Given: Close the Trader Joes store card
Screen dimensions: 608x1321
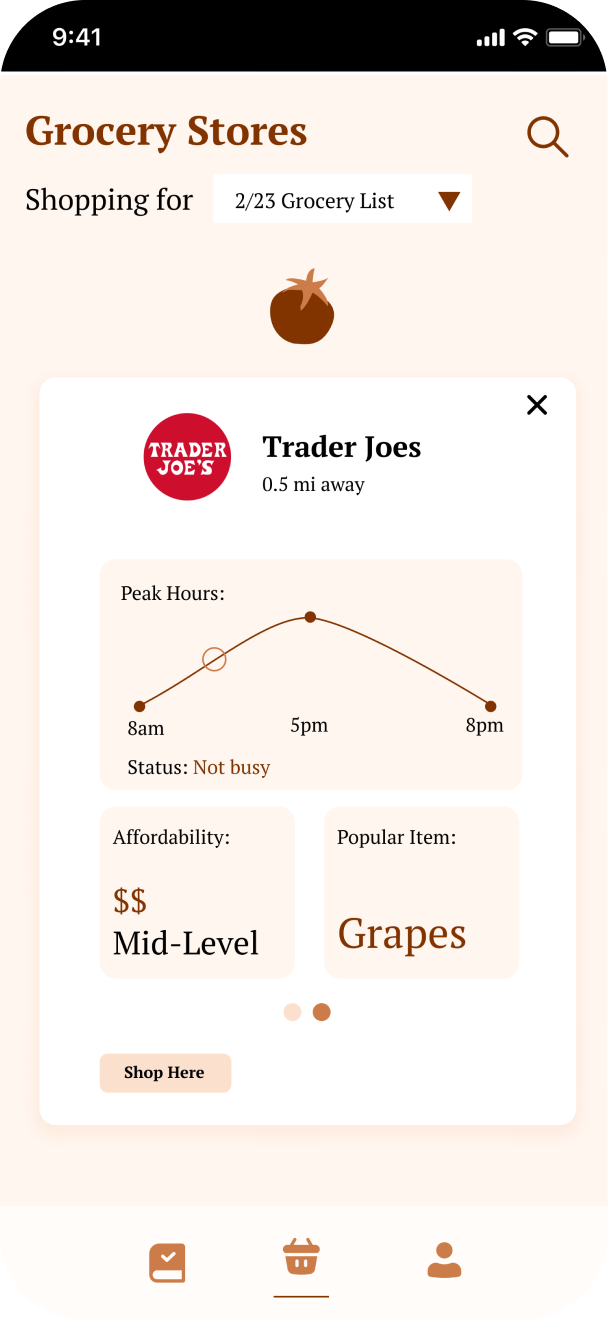Looking at the screenshot, I should point(537,404).
